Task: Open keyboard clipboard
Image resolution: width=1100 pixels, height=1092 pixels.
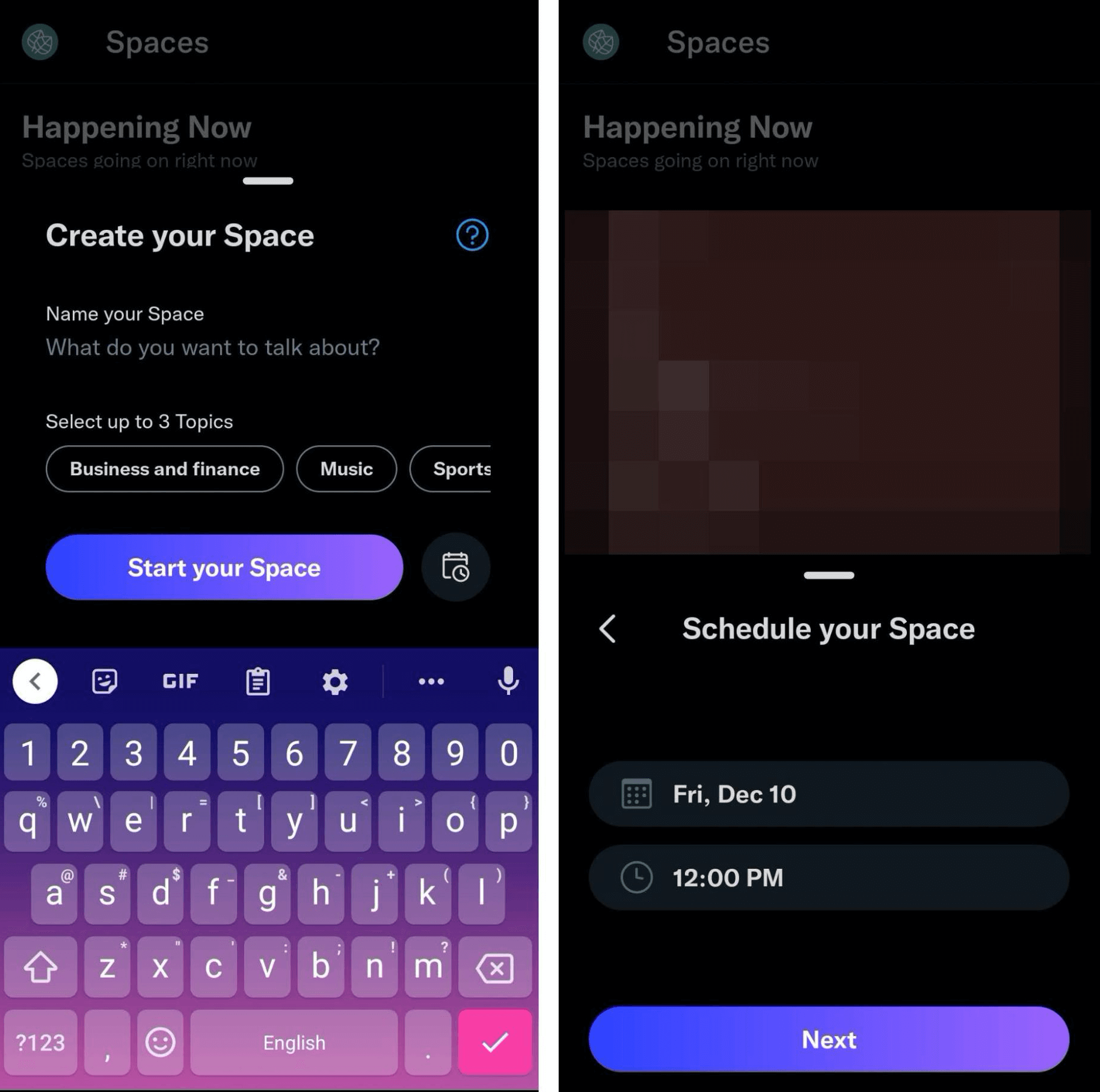Action: [x=257, y=682]
